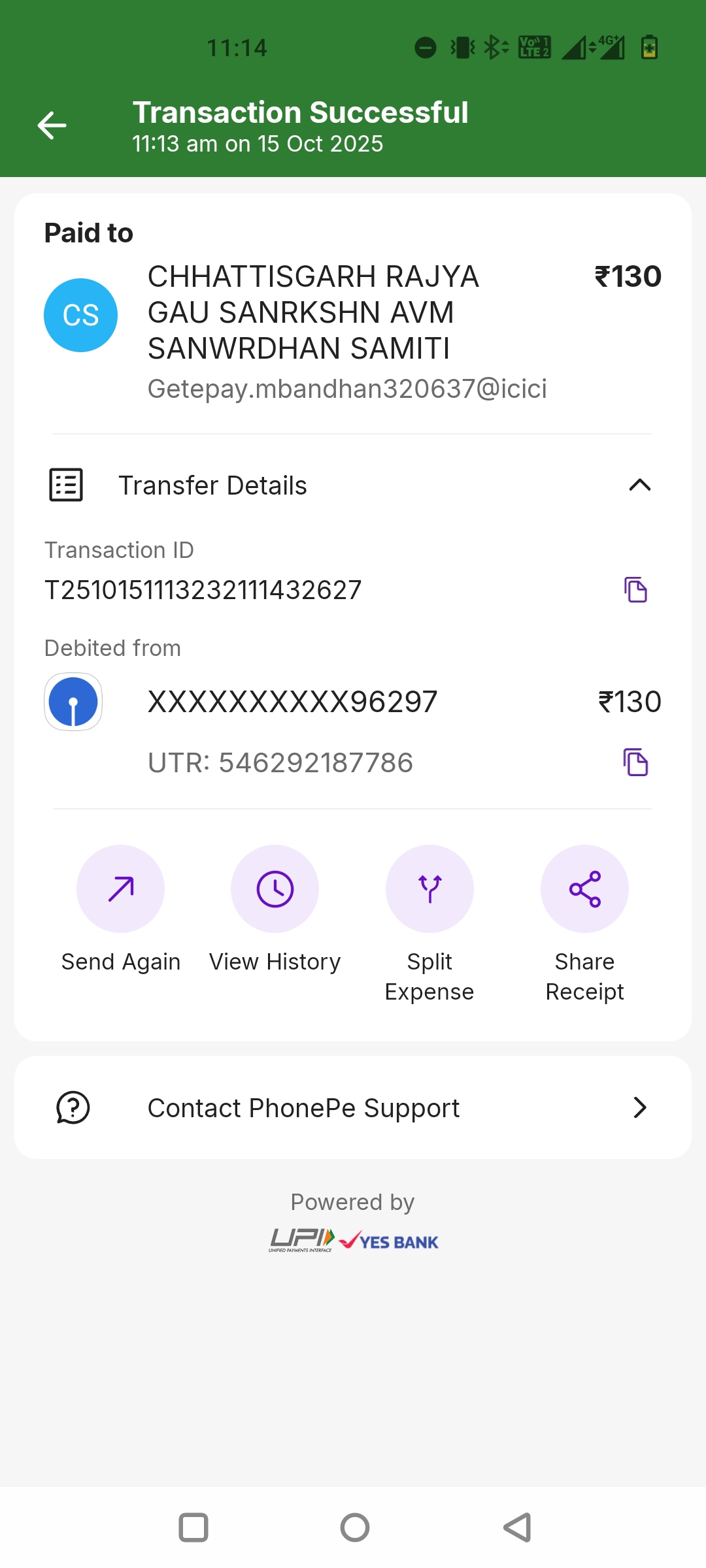Copy the UTR number
Viewport: 706px width, 1568px height.
pyautogui.click(x=635, y=762)
